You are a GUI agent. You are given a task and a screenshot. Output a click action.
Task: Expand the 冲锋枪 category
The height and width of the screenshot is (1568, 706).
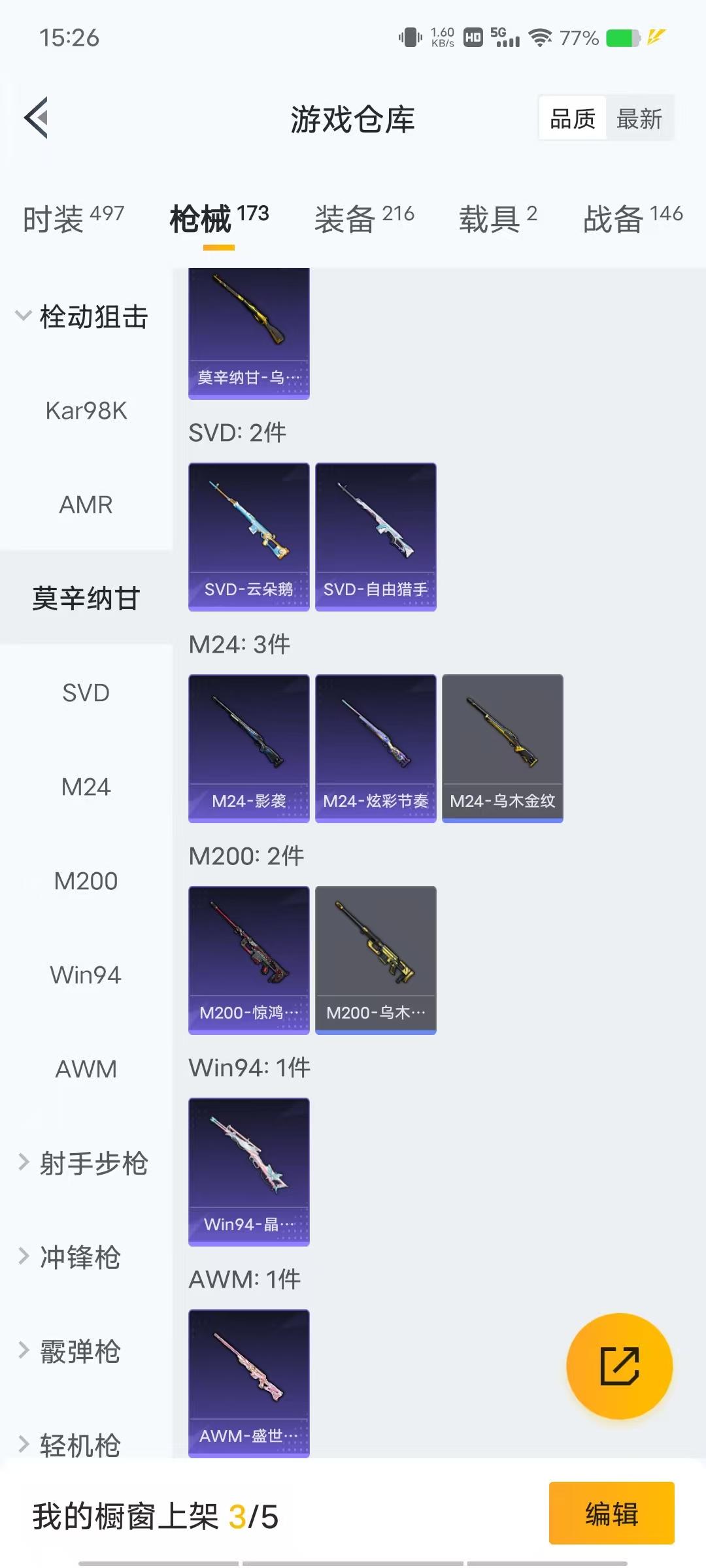pyautogui.click(x=71, y=1258)
